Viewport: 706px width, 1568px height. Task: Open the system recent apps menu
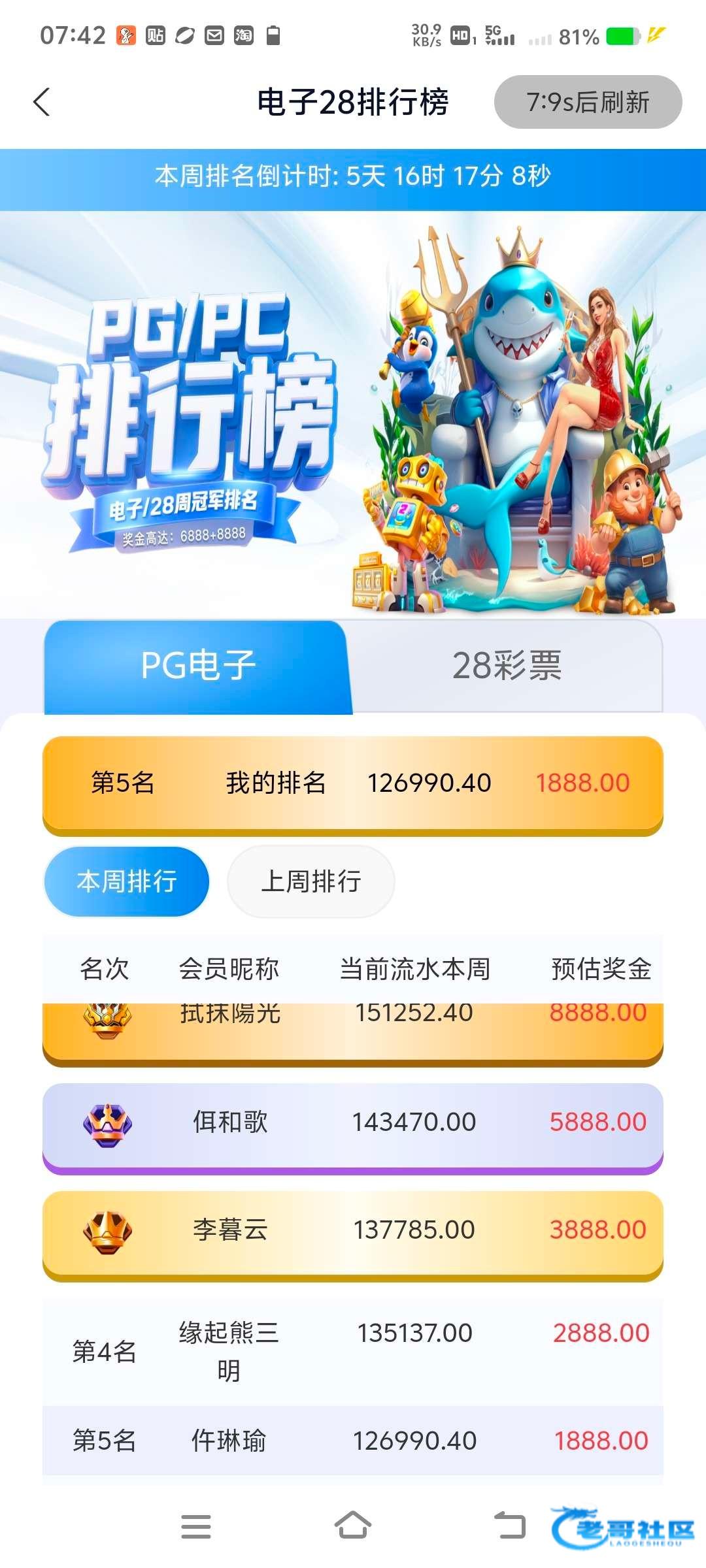(195, 1526)
